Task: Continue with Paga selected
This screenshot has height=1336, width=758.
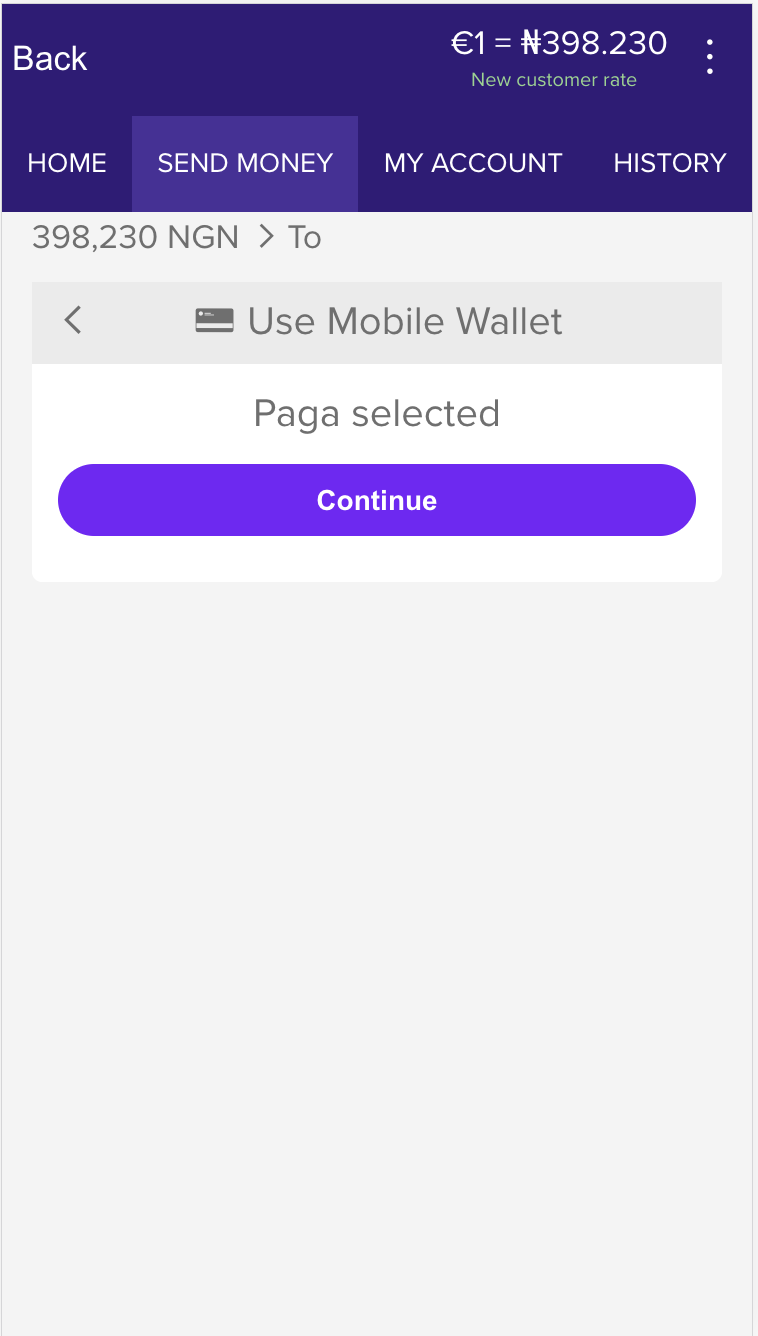Action: tap(376, 500)
